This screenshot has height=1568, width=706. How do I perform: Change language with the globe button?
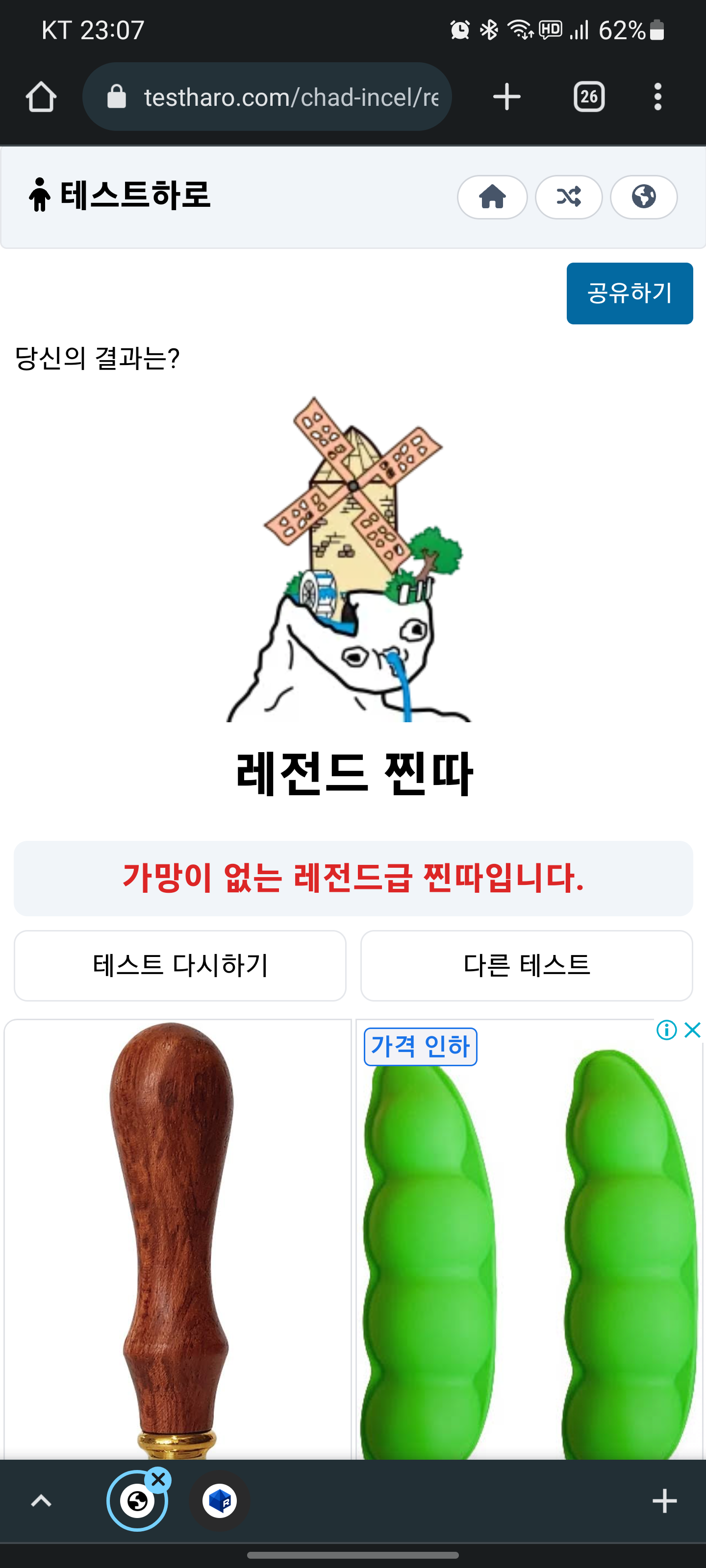click(x=643, y=196)
